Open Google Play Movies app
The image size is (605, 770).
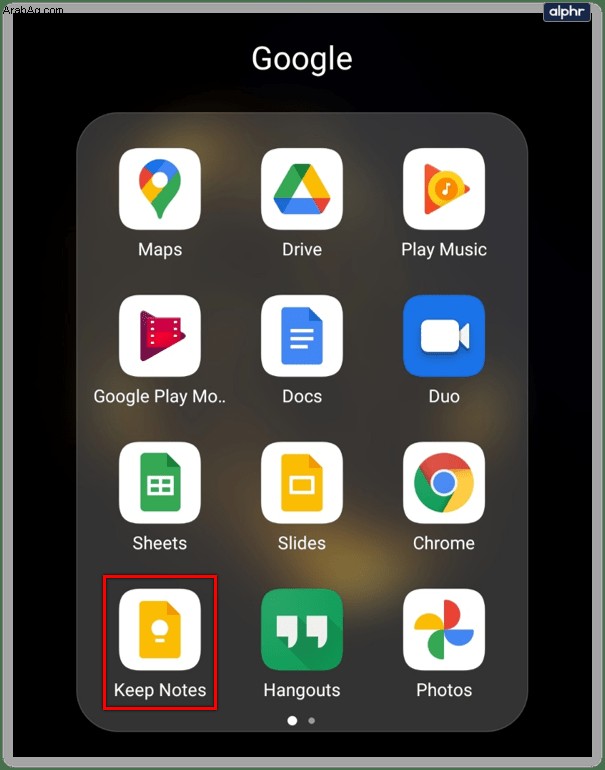pos(160,337)
